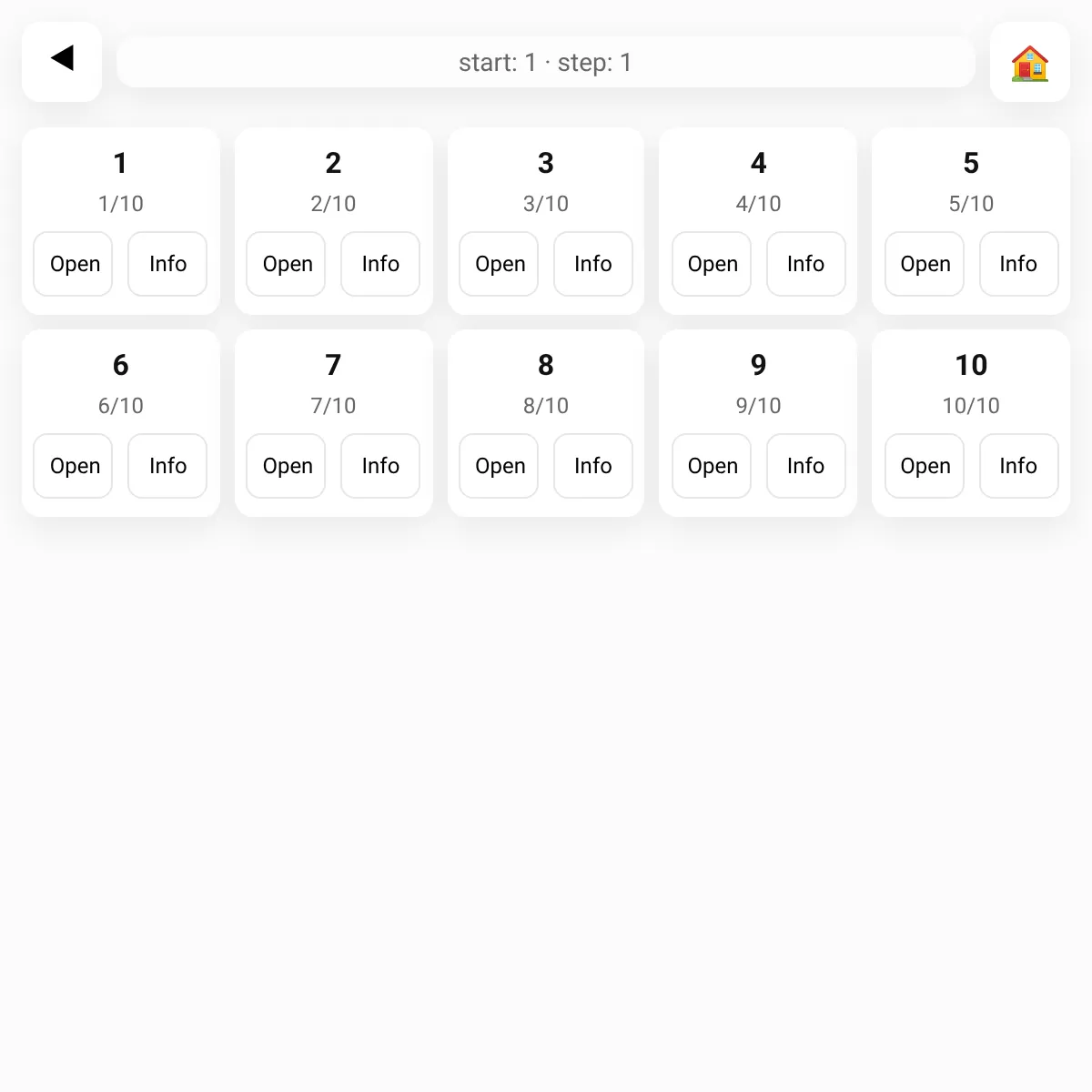The image size is (1092, 1092).
Task: View Info for item 9
Action: pos(806,466)
